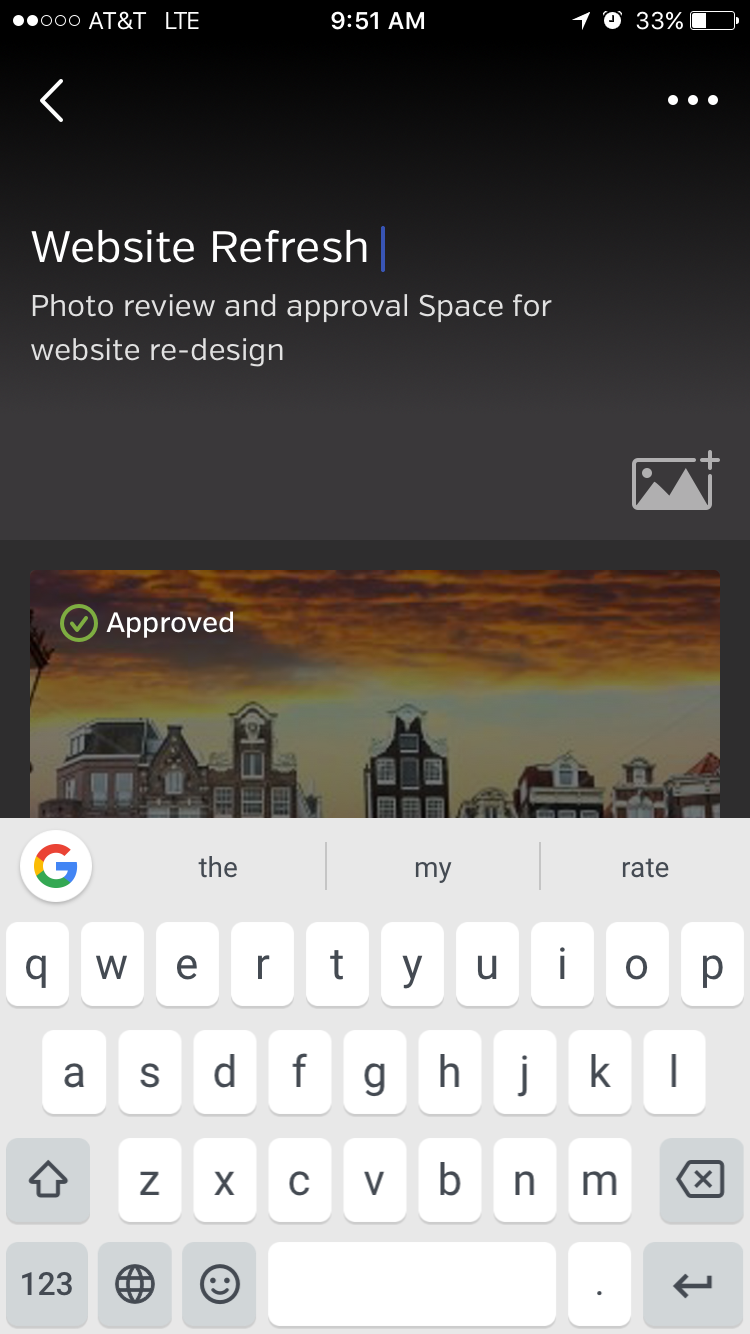Image resolution: width=750 pixels, height=1334 pixels.
Task: Go back using the top-left arrow
Action: click(52, 100)
